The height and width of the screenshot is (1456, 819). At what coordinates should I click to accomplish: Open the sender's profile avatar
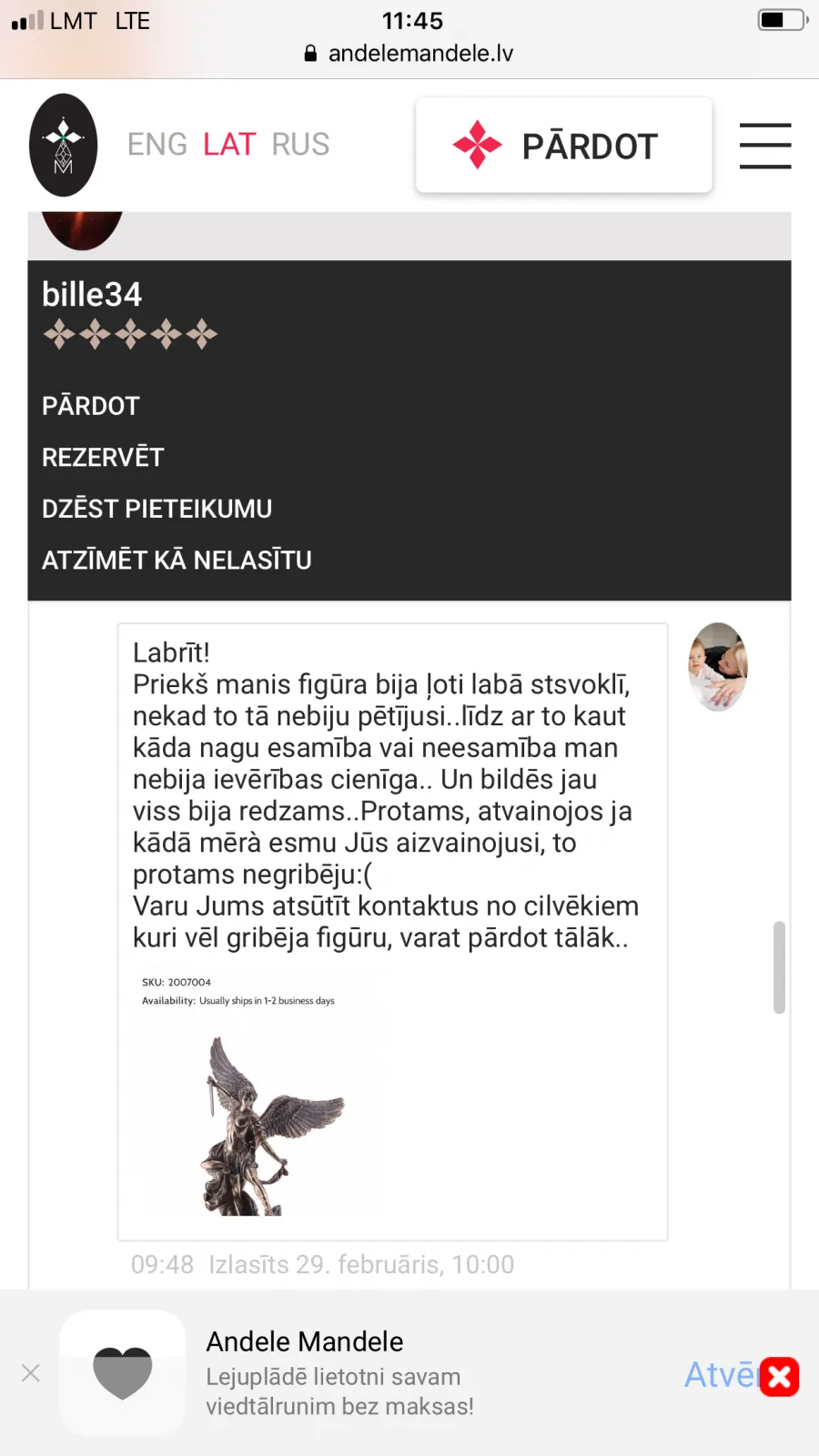click(x=718, y=667)
